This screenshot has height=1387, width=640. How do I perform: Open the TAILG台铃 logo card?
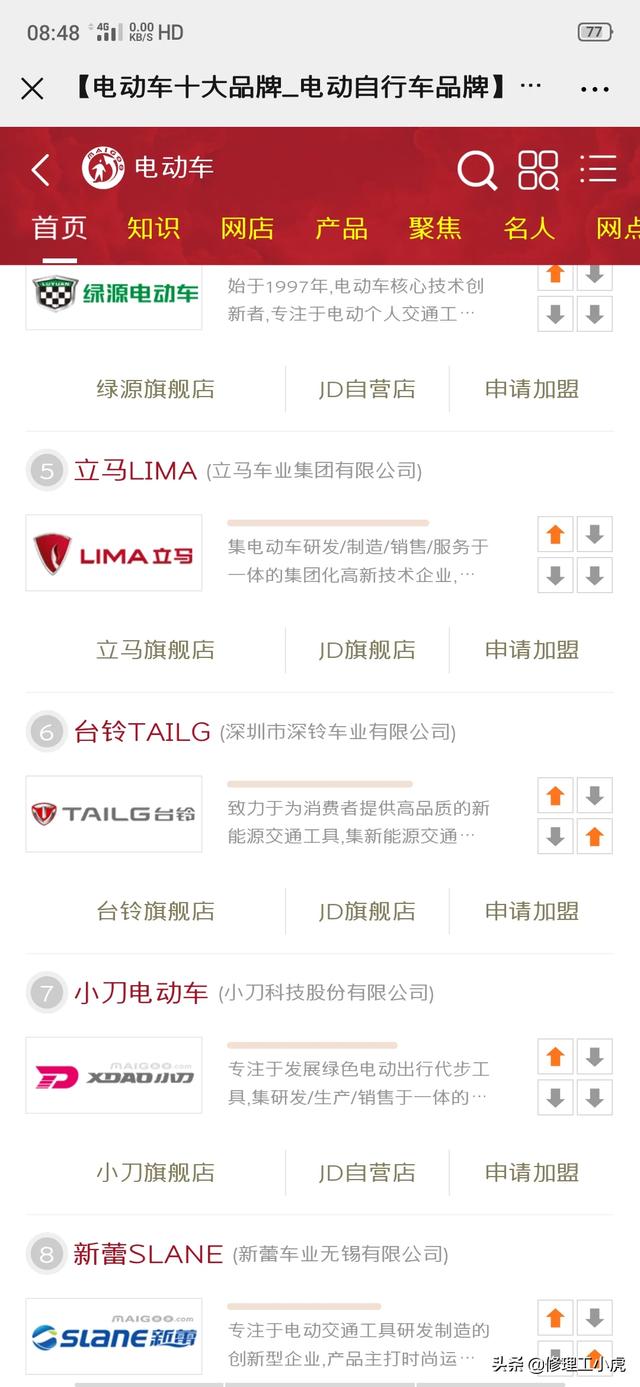point(114,814)
